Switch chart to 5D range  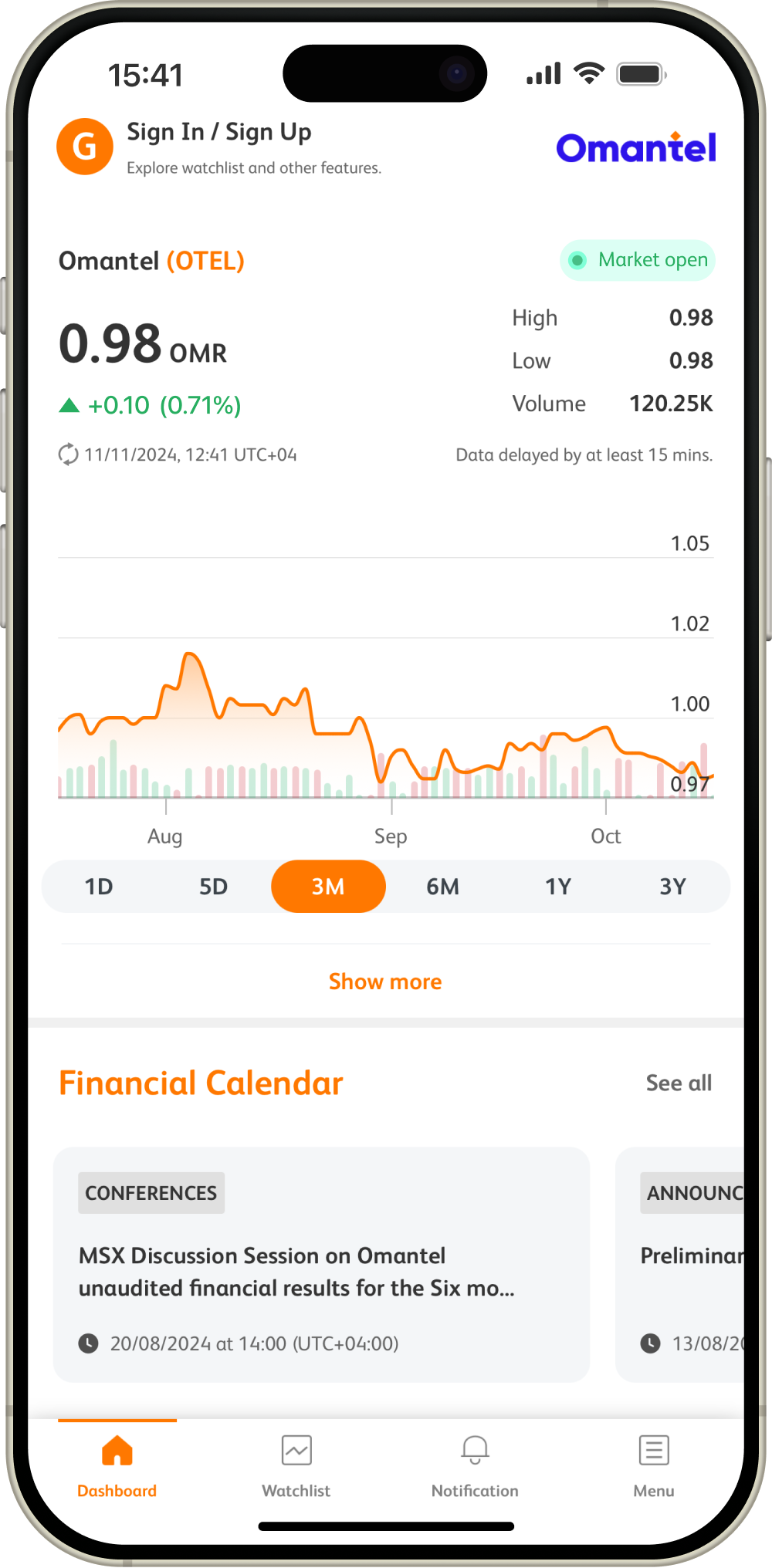(x=214, y=887)
